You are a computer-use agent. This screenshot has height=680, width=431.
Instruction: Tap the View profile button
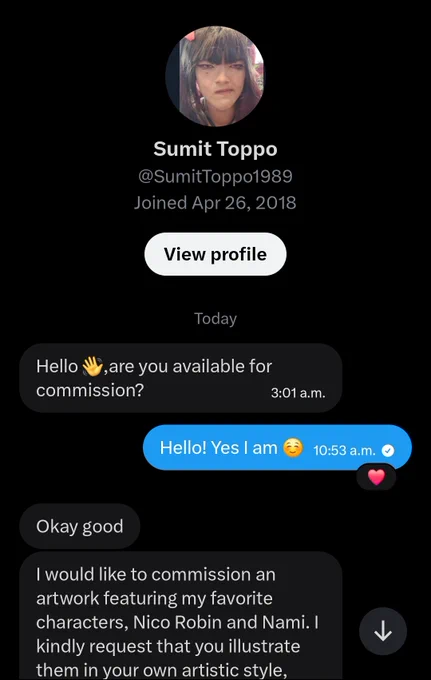pos(215,254)
